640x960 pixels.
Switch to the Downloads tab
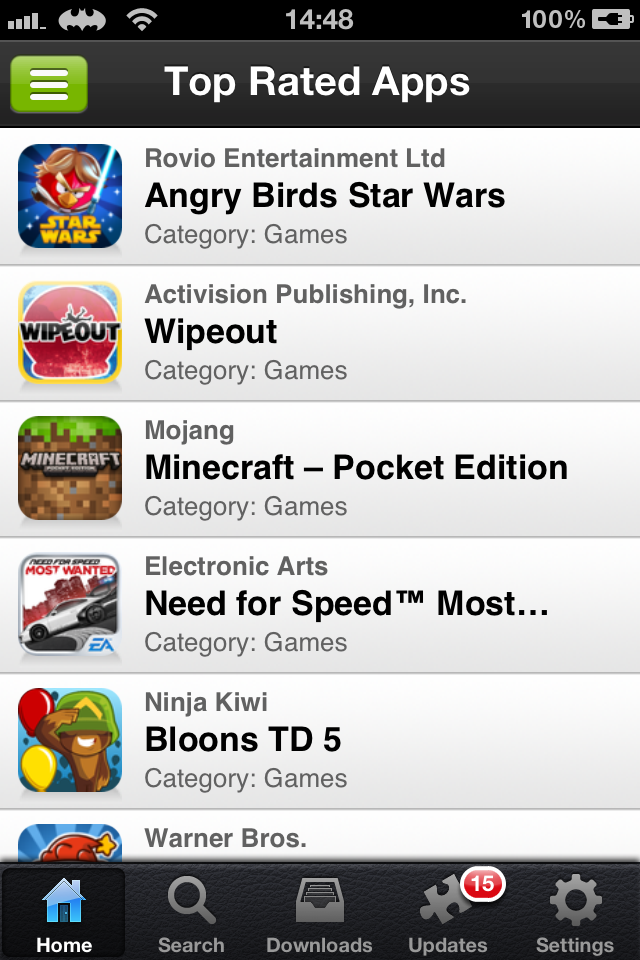coord(319,912)
